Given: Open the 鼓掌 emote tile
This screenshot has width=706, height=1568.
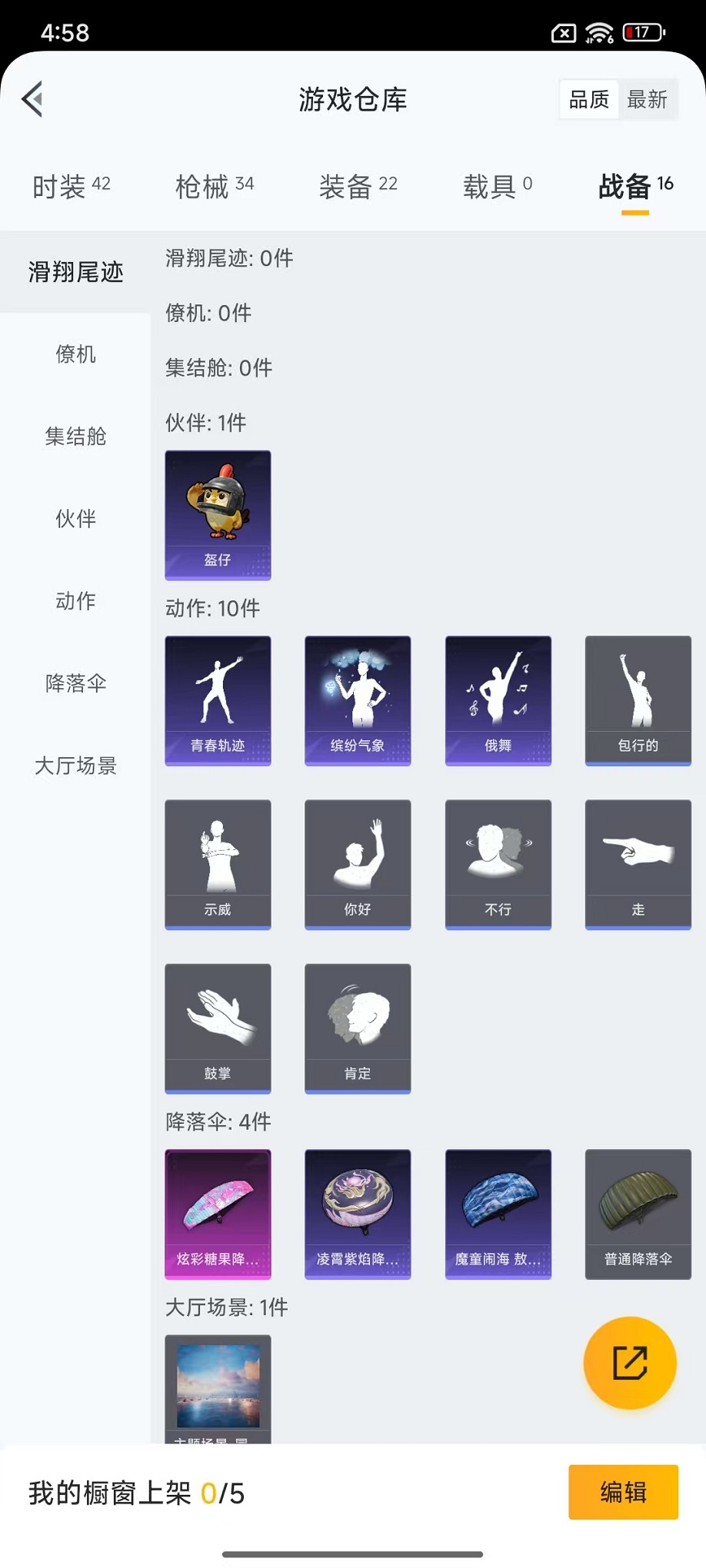Looking at the screenshot, I should [x=218, y=1028].
